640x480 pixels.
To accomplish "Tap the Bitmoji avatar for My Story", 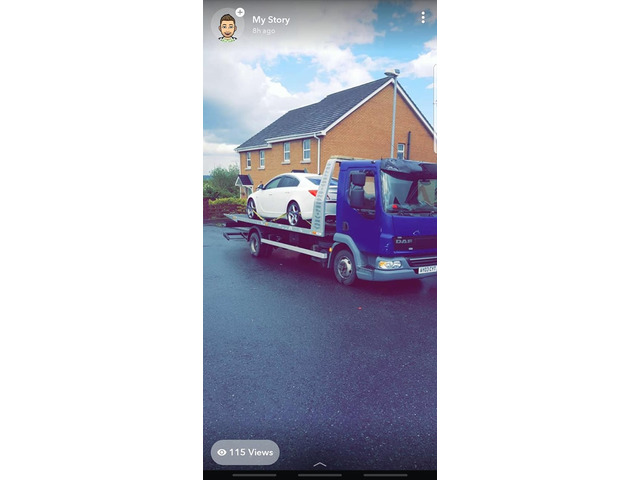I will coord(227,25).
